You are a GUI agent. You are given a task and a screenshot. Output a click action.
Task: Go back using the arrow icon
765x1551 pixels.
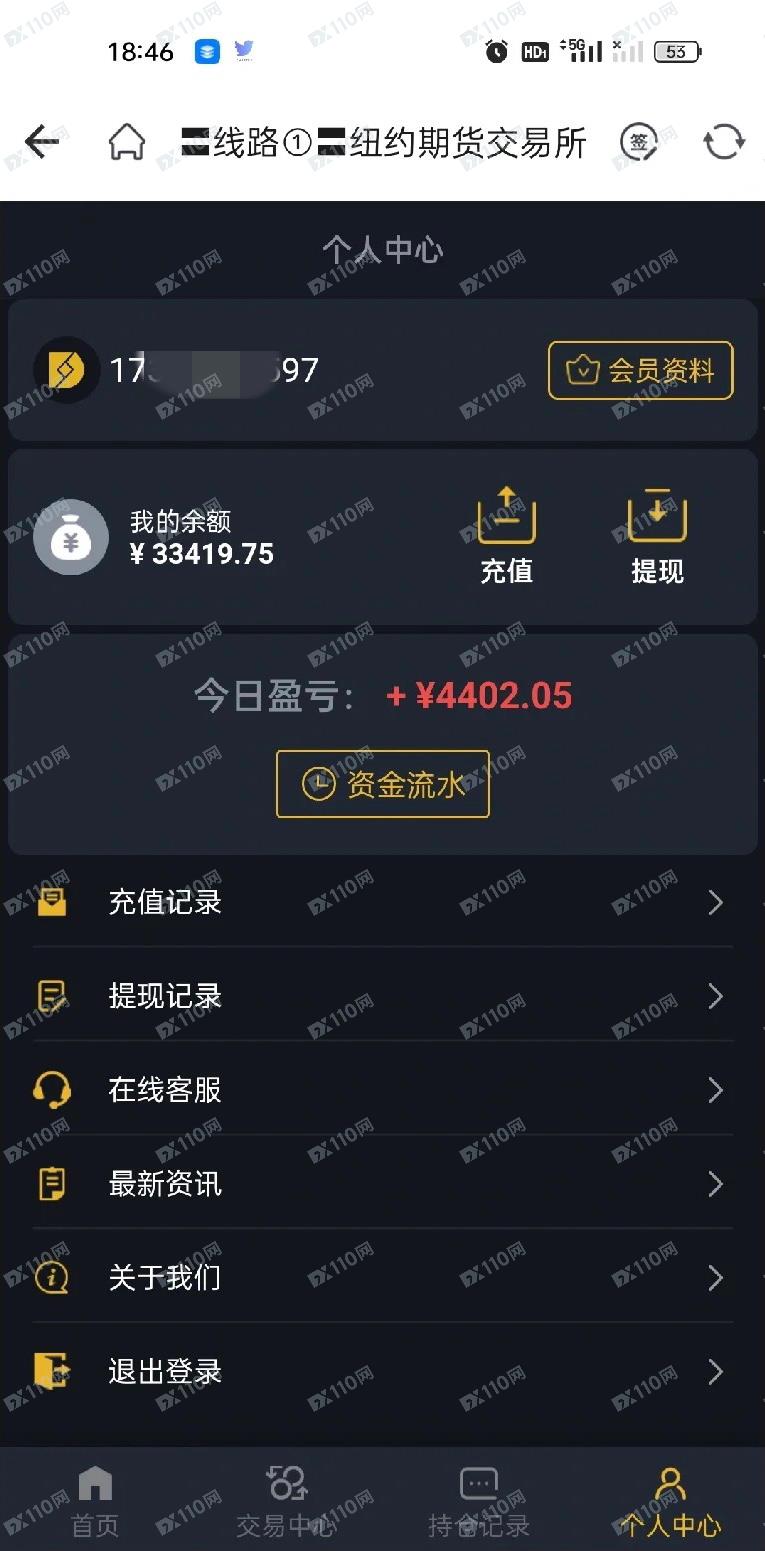[42, 142]
